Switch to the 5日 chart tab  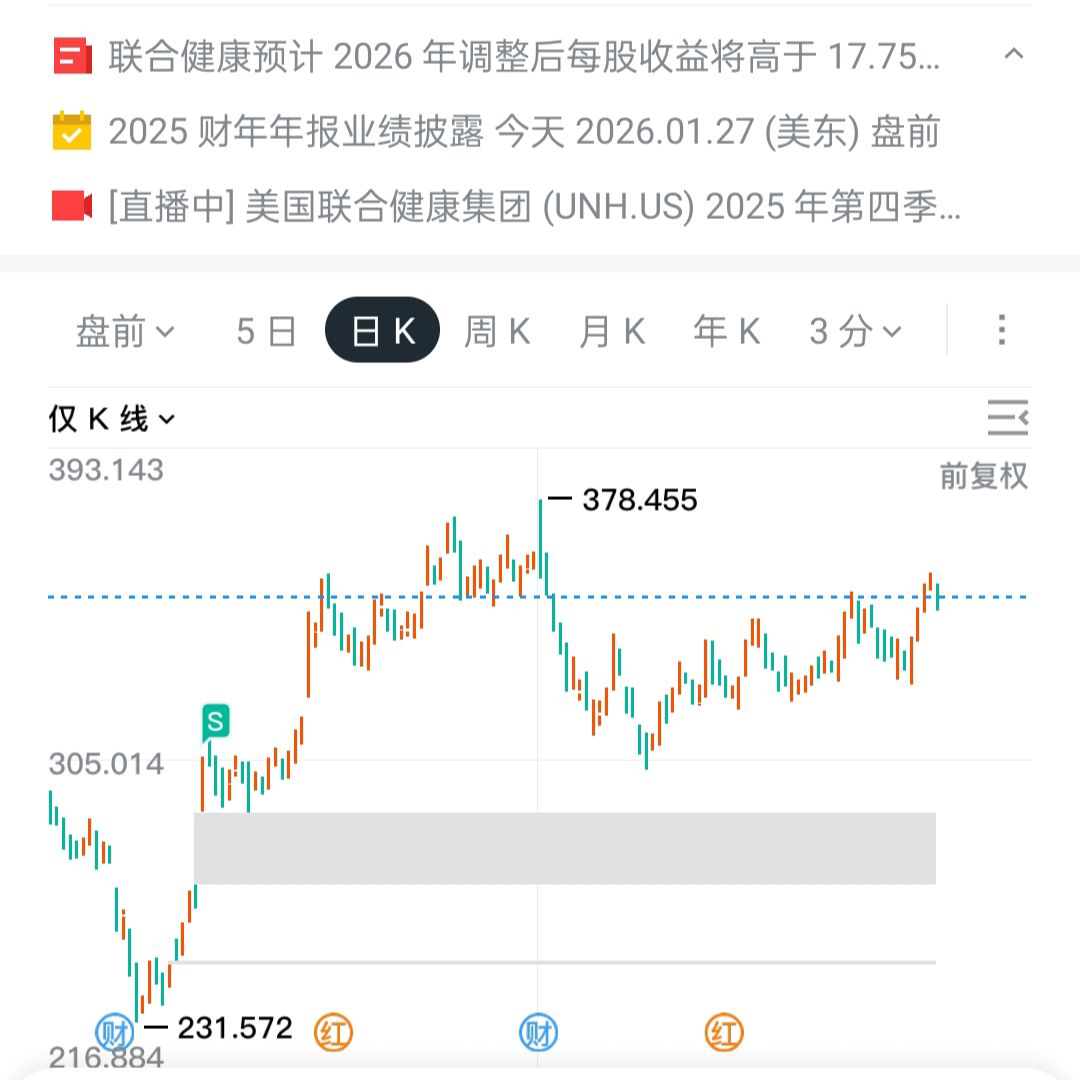coord(266,331)
